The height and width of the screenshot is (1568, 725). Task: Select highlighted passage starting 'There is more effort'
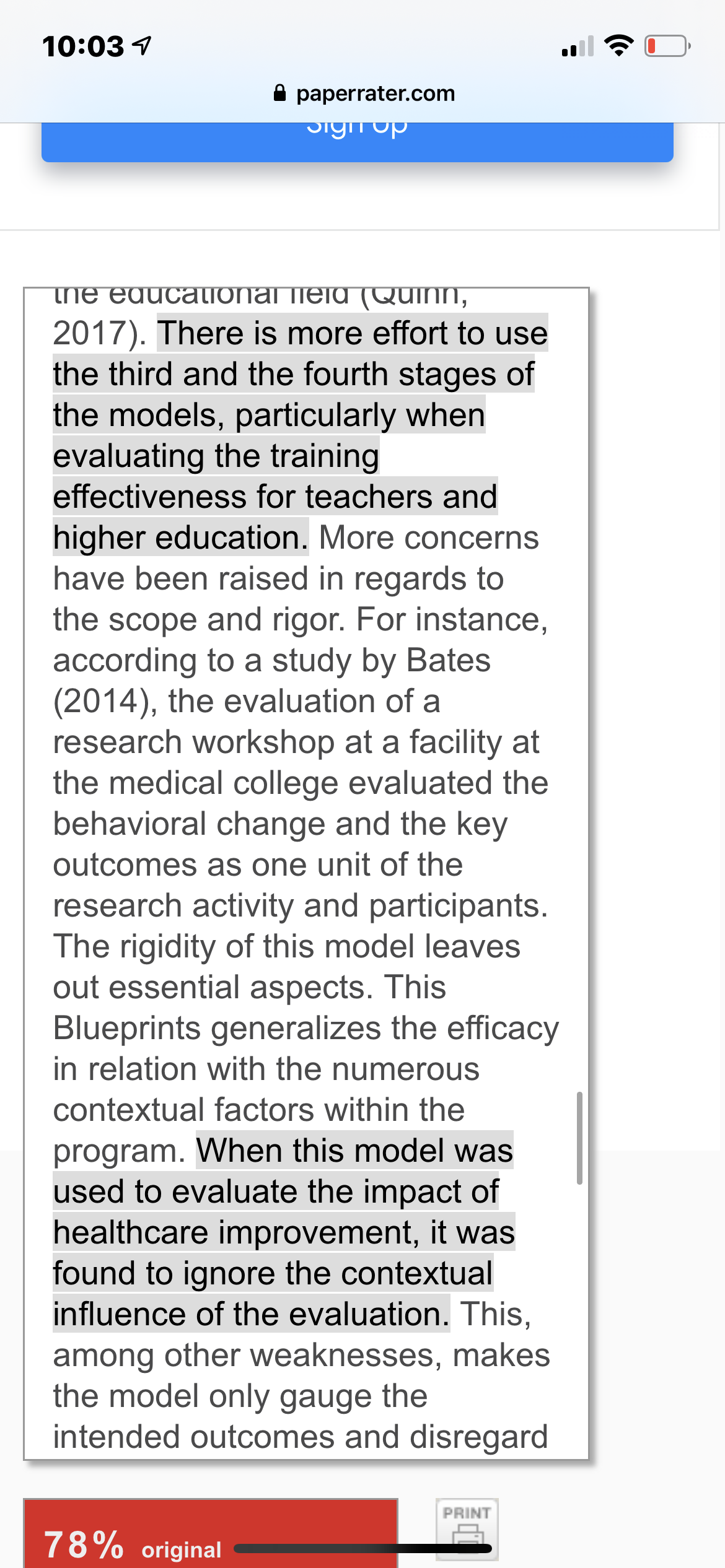301,435
